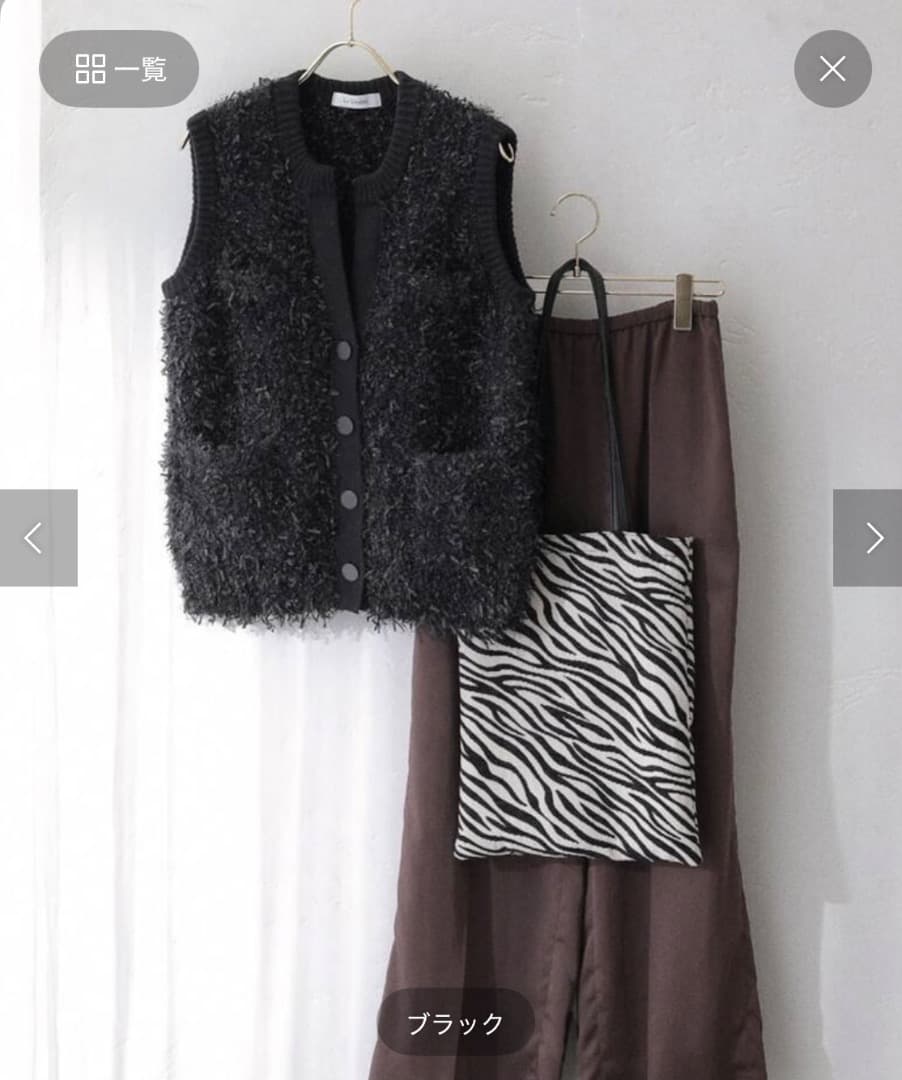Show the next product image
The width and height of the screenshot is (902, 1080).
point(868,538)
